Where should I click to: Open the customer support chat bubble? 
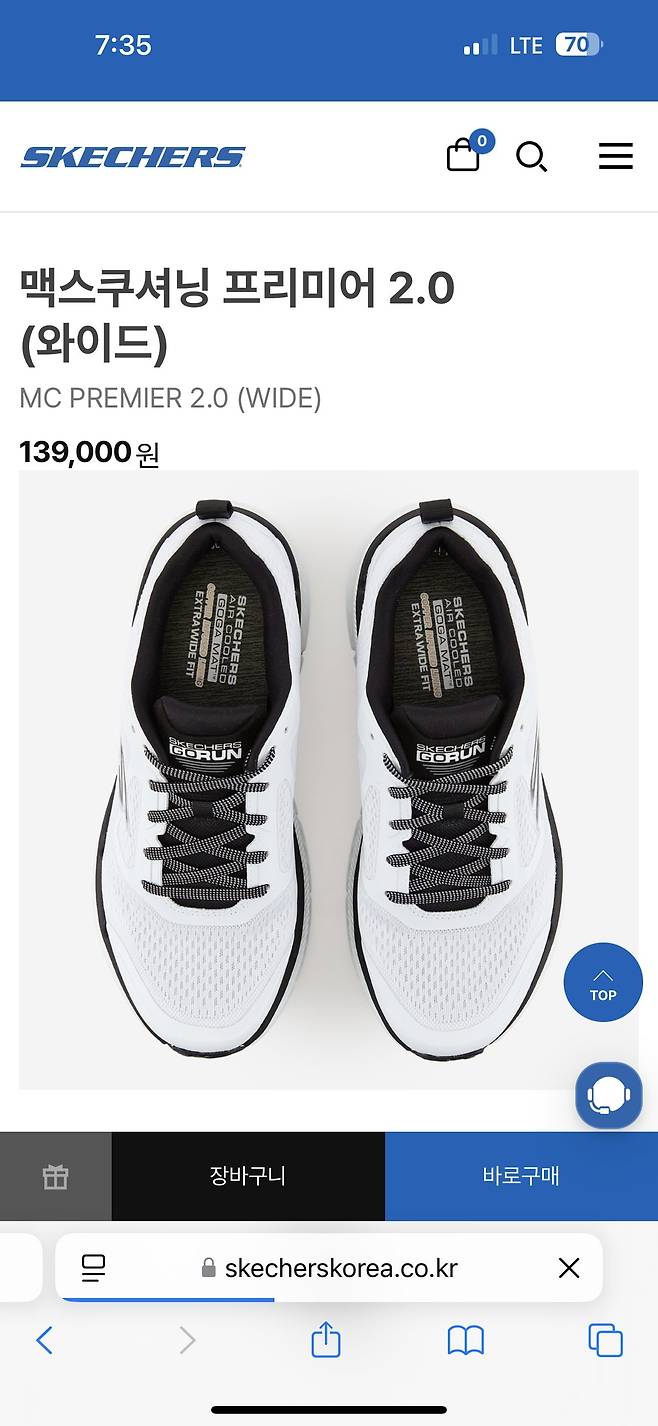tap(608, 1096)
